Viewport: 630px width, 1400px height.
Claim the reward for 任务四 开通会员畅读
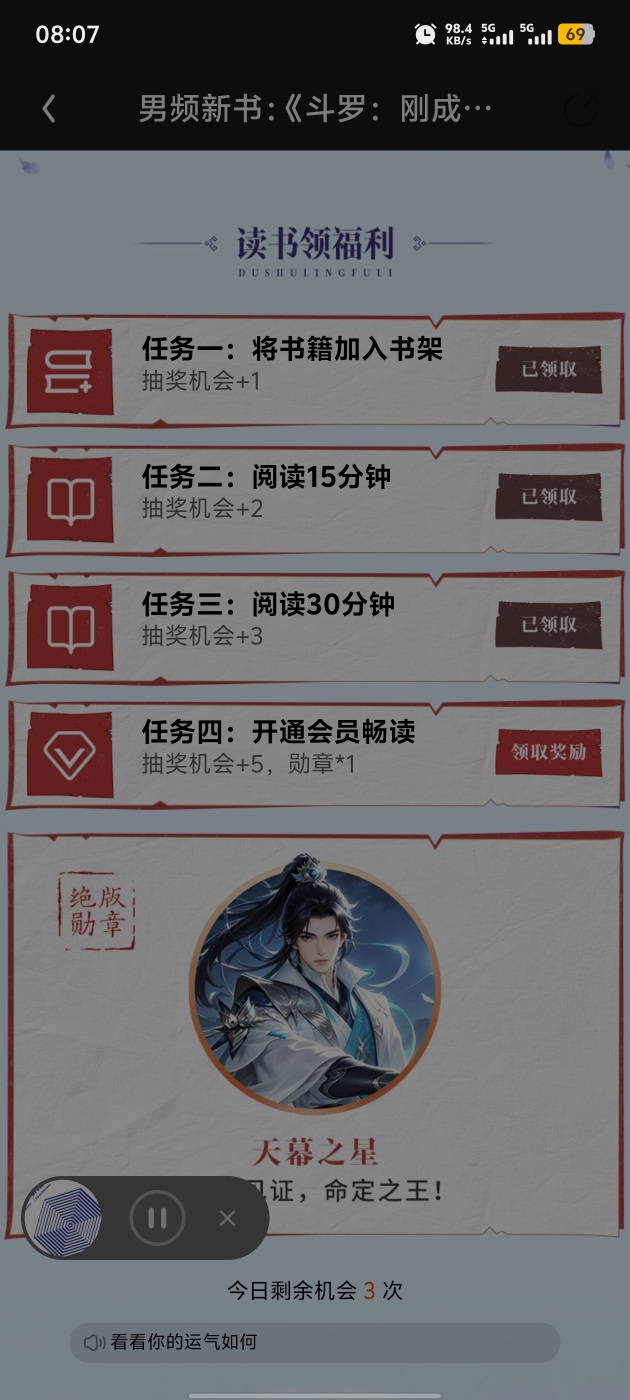pos(549,752)
